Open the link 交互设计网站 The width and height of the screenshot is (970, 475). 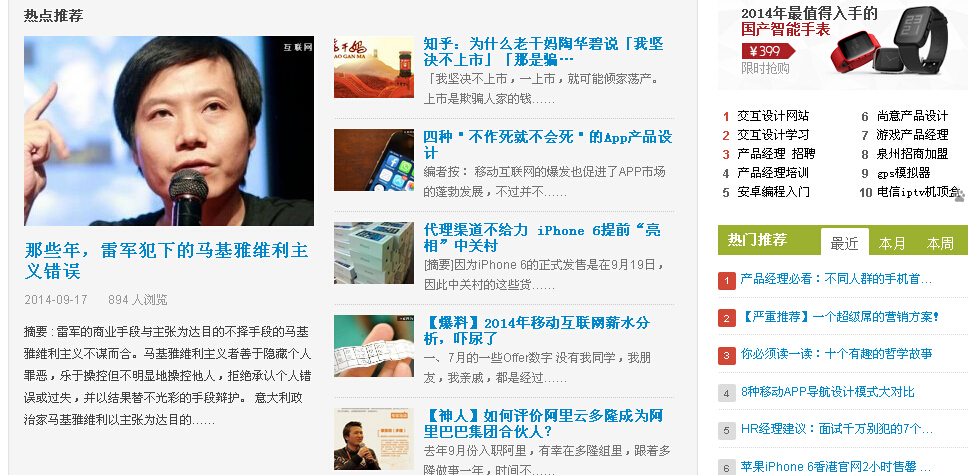pos(773,116)
